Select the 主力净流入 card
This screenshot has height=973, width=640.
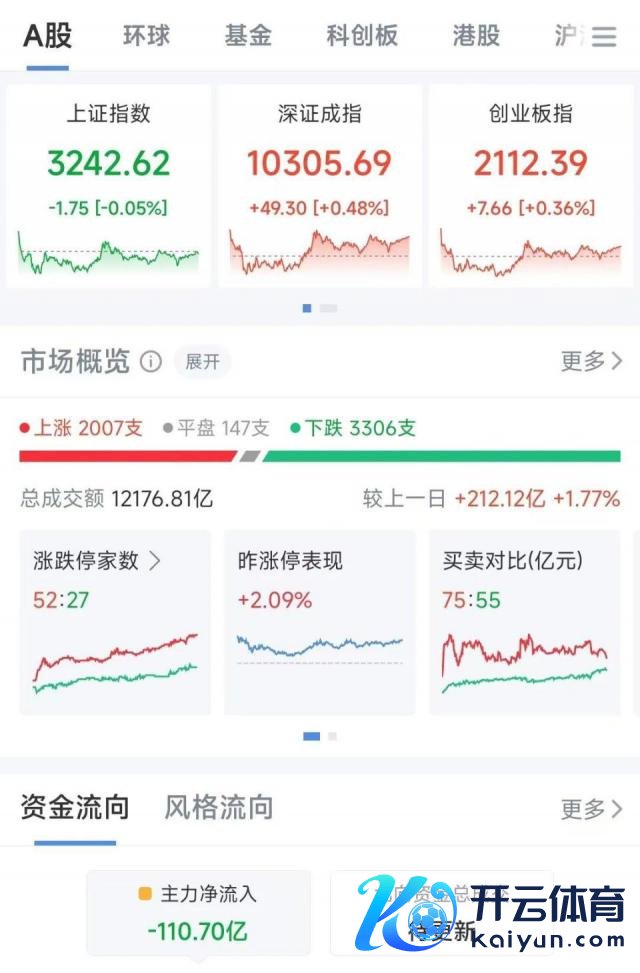pyautogui.click(x=198, y=912)
